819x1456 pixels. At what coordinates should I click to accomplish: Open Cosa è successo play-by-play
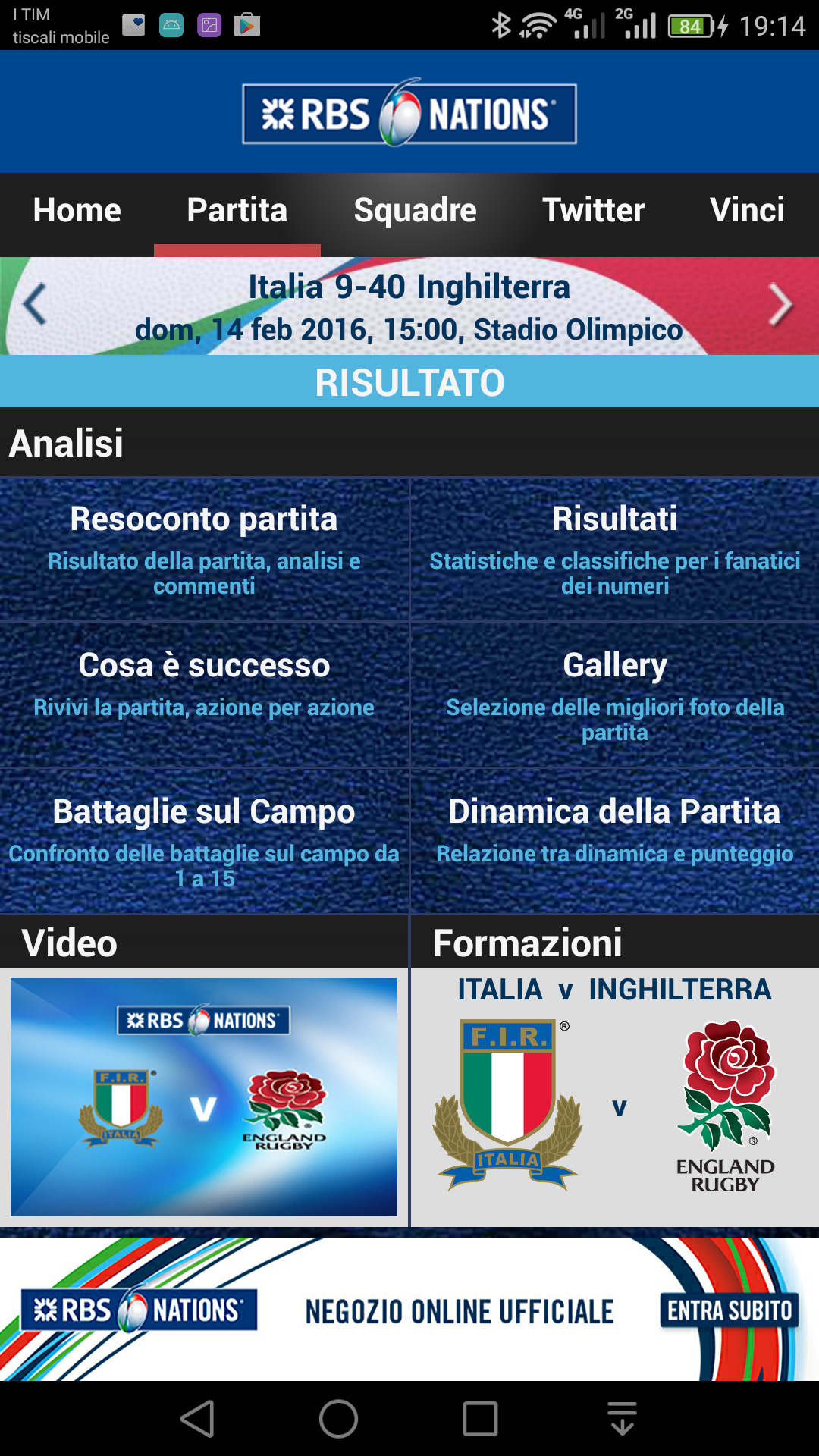[x=204, y=694]
